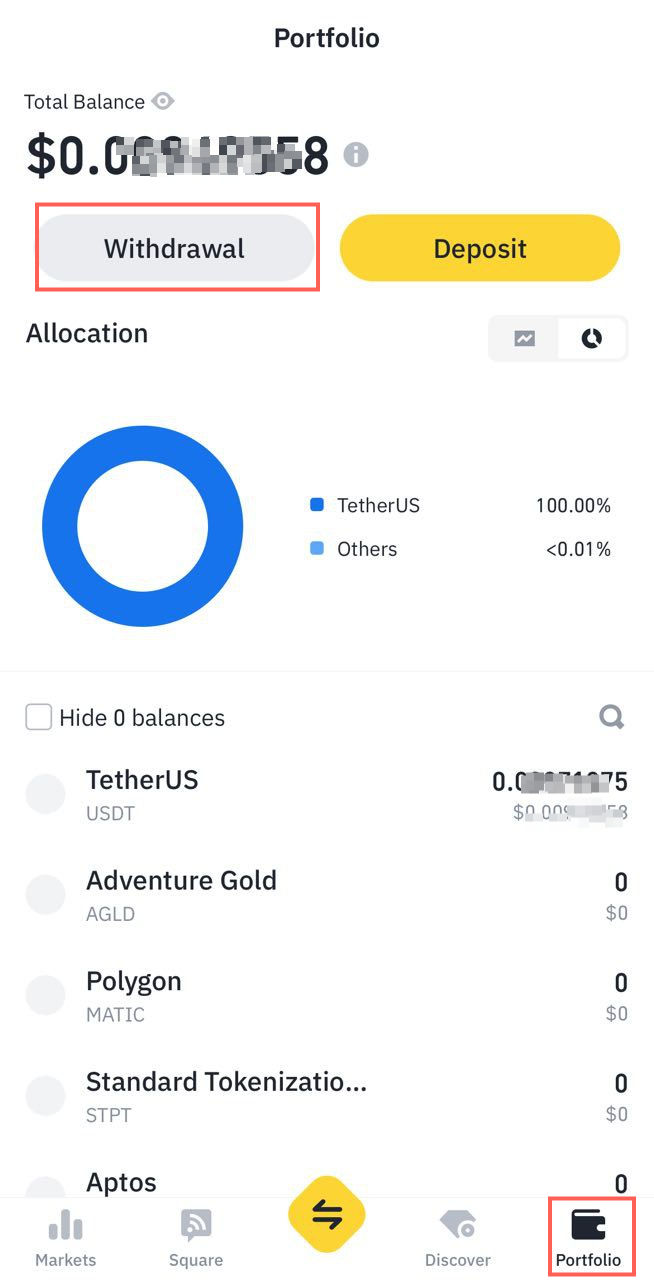Tap the Deposit button
Viewport: 654px width, 1280px height.
480,248
